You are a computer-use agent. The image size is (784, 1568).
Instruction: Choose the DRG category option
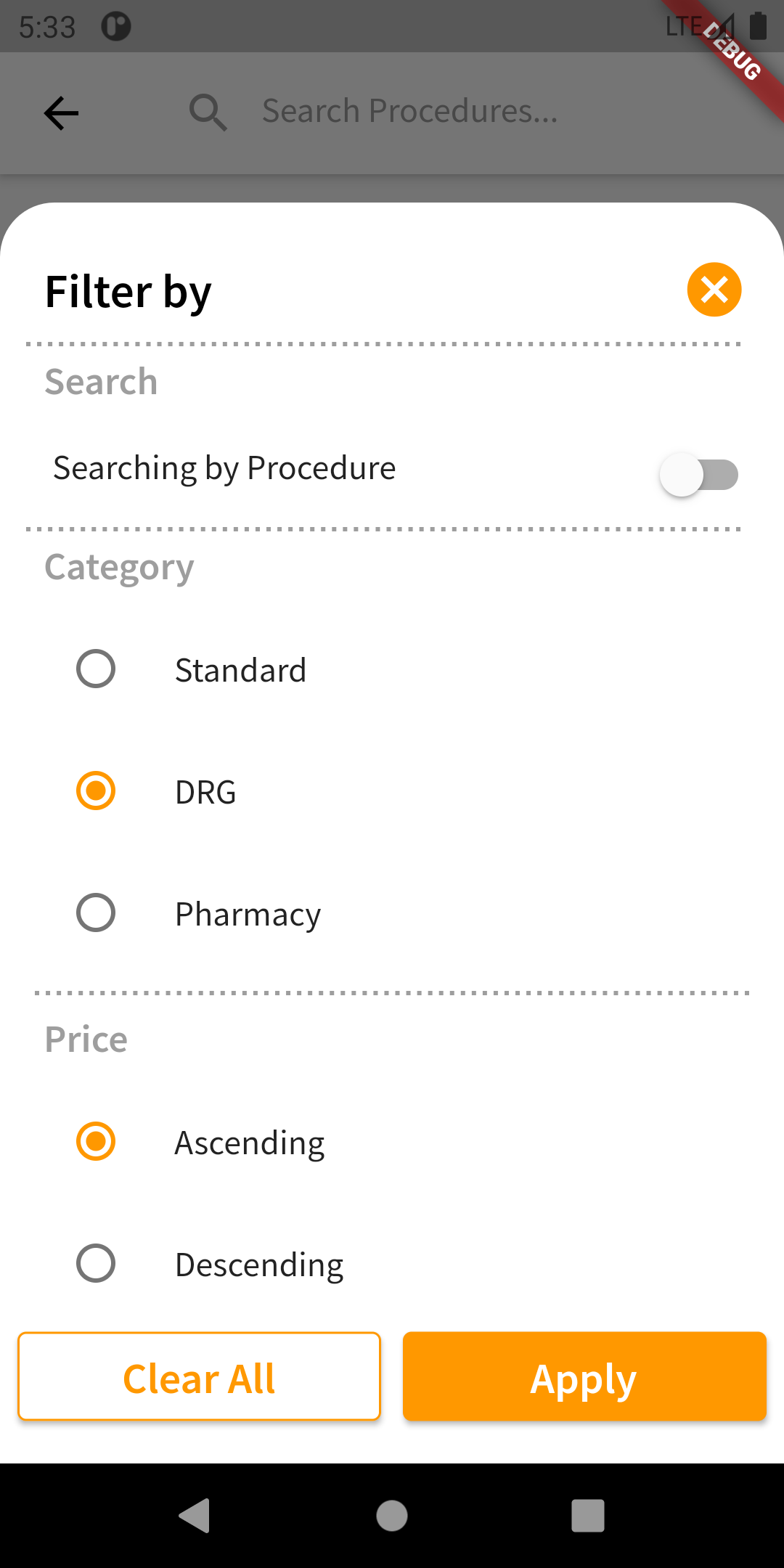pyautogui.click(x=96, y=791)
